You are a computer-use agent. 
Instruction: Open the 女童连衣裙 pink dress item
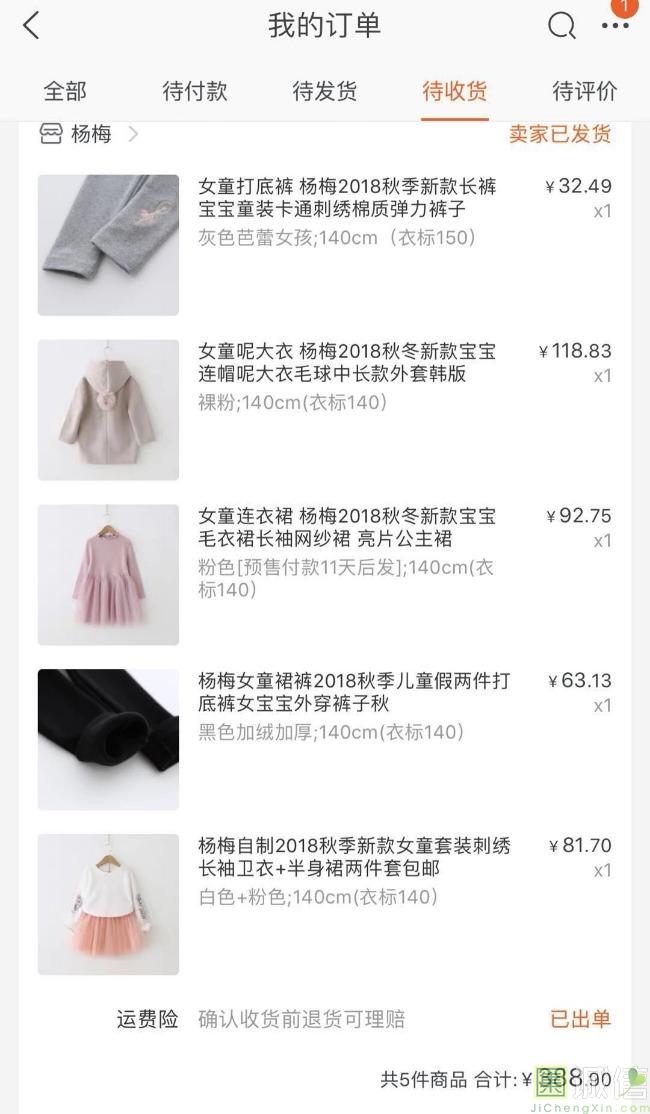click(346, 528)
